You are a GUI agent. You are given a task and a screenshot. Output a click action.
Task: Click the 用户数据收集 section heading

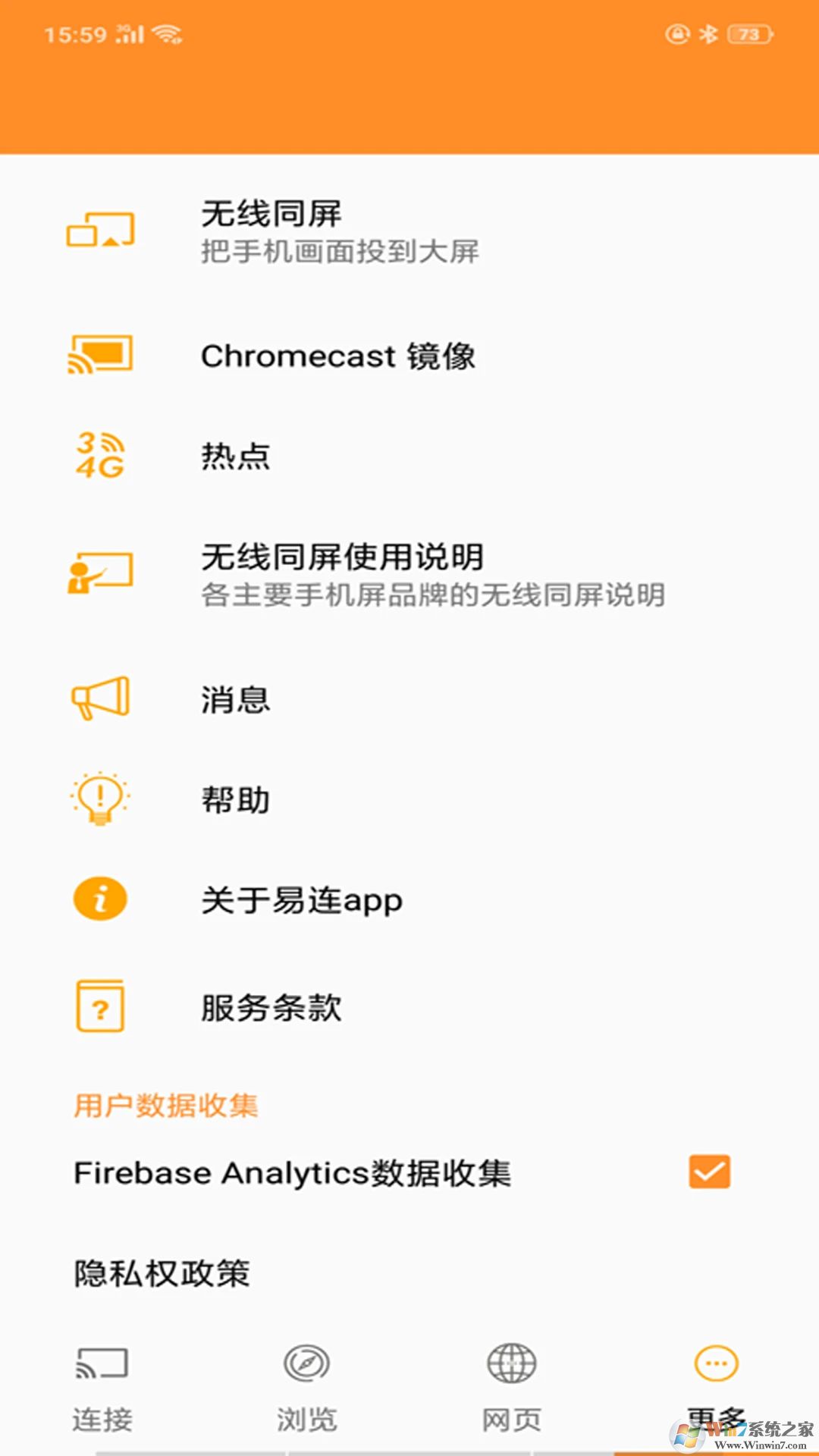click(165, 1106)
